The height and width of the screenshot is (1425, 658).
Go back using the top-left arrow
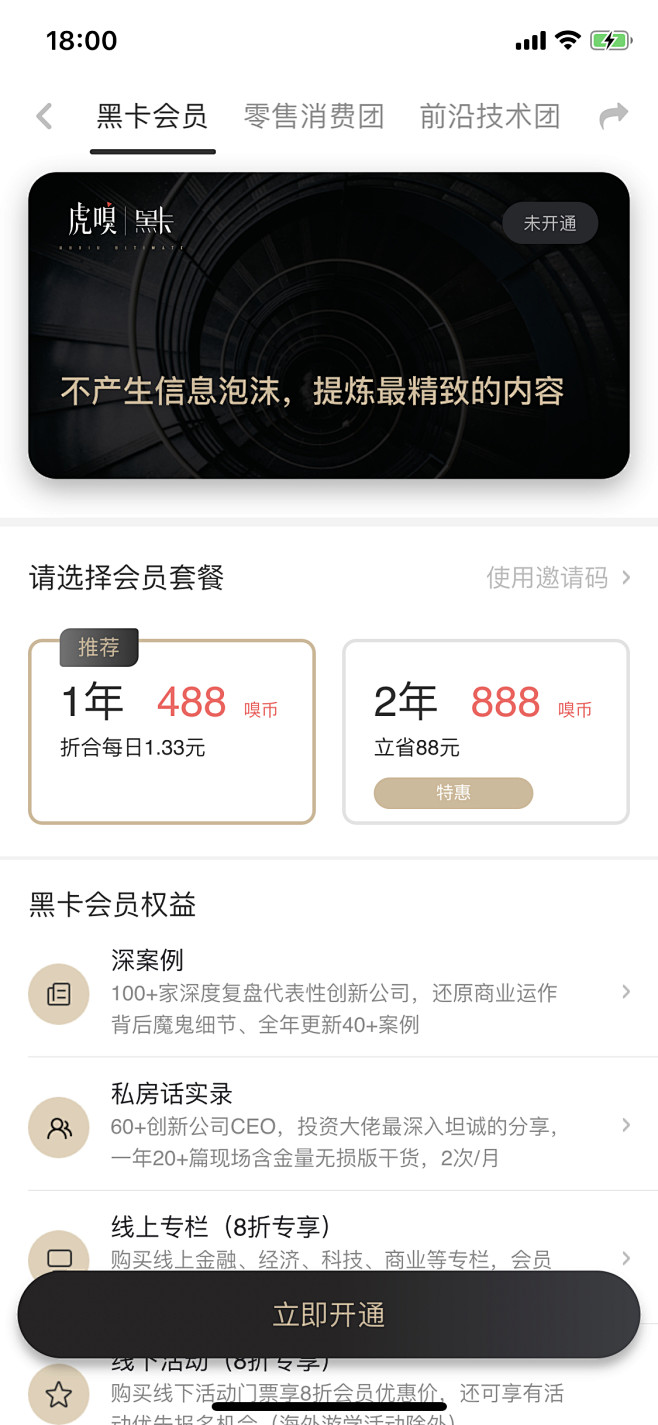coord(43,116)
